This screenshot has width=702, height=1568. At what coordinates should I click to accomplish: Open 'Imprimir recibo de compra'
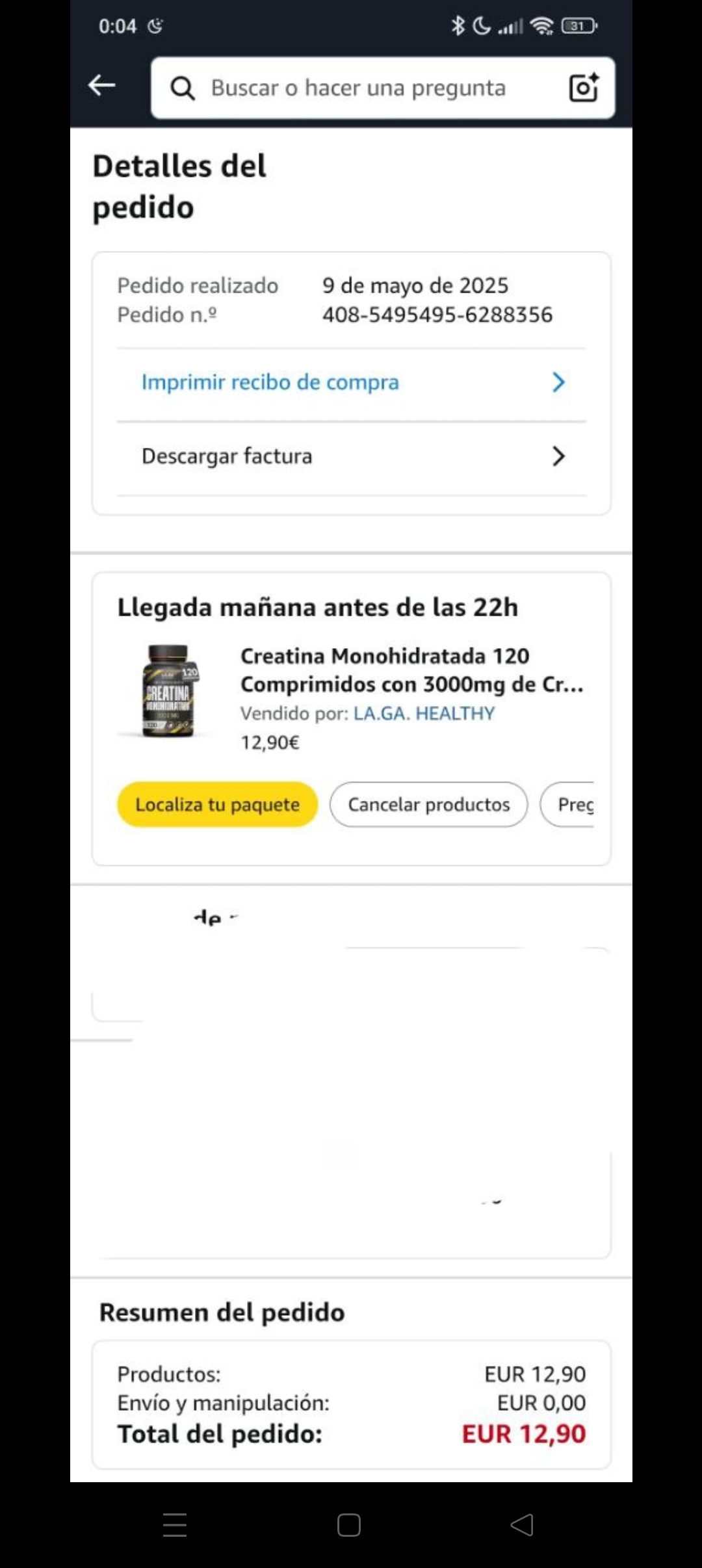(351, 382)
